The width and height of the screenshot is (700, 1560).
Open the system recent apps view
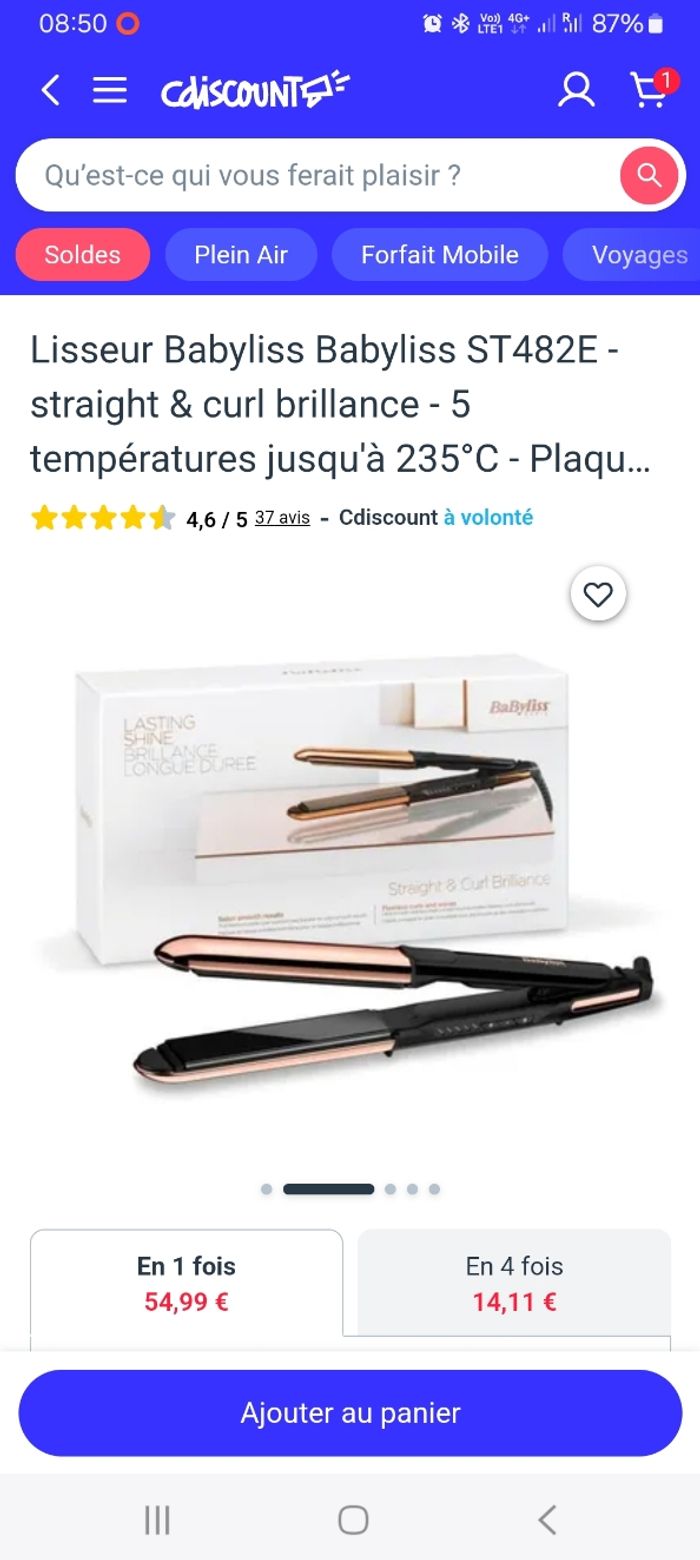pos(157,1520)
